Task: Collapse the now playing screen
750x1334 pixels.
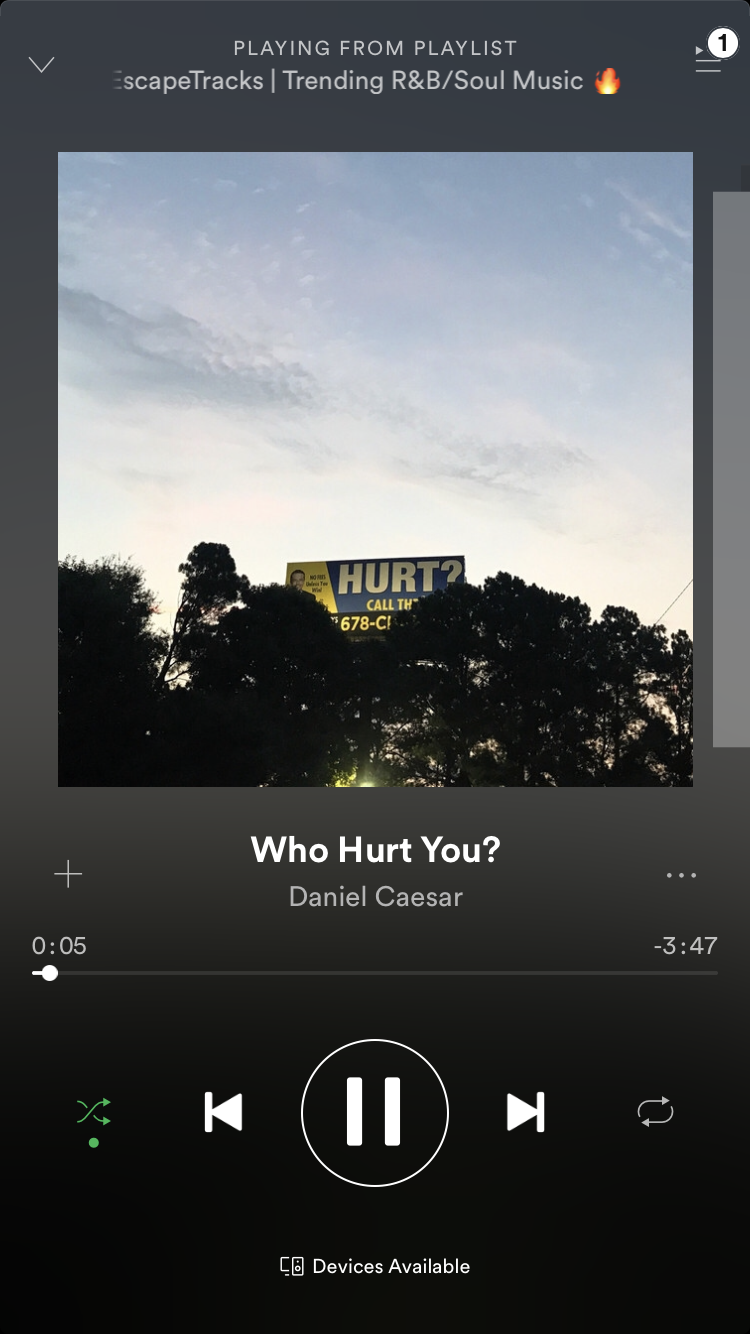Action: point(41,65)
